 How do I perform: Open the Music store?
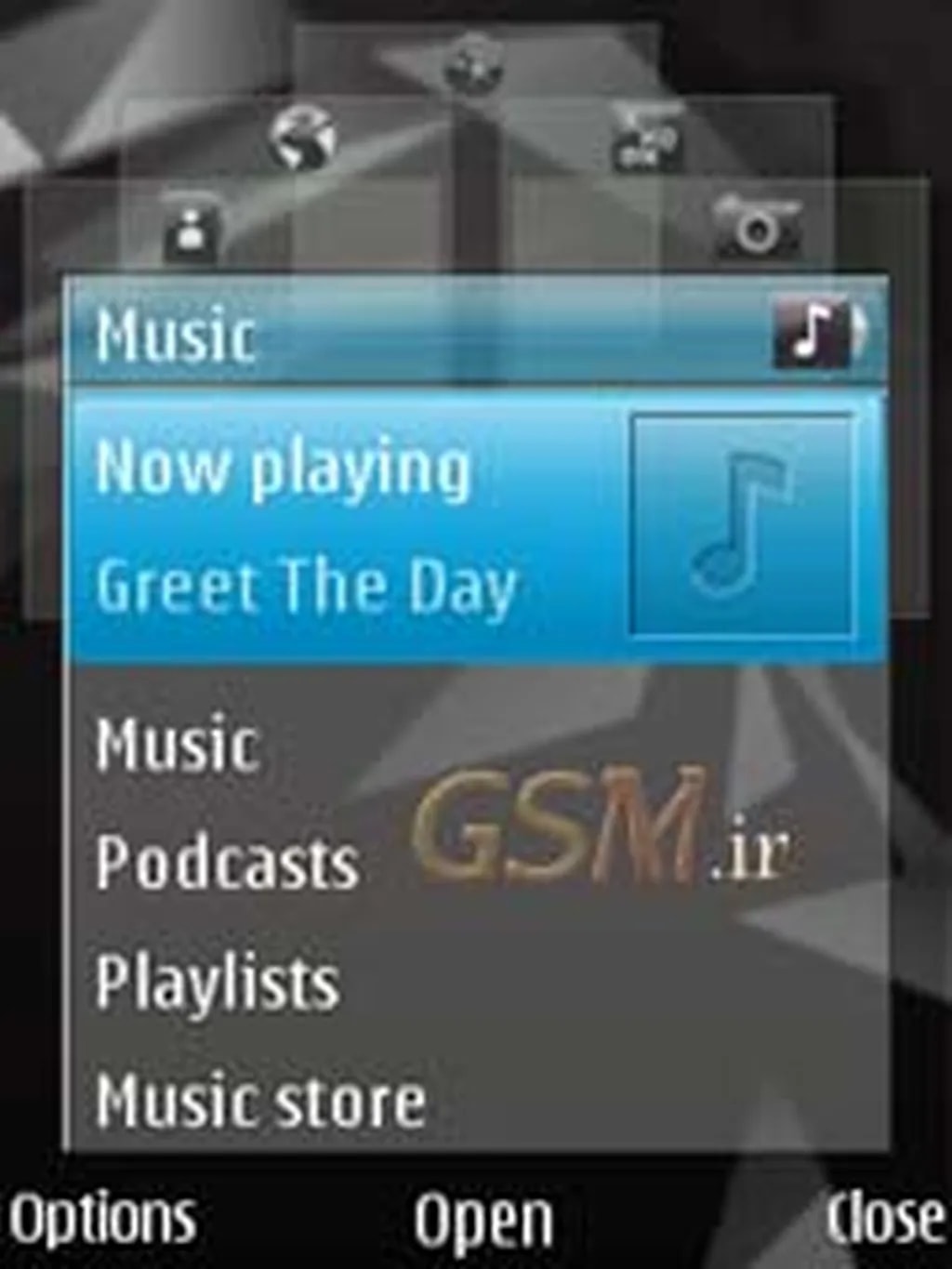(x=260, y=1101)
